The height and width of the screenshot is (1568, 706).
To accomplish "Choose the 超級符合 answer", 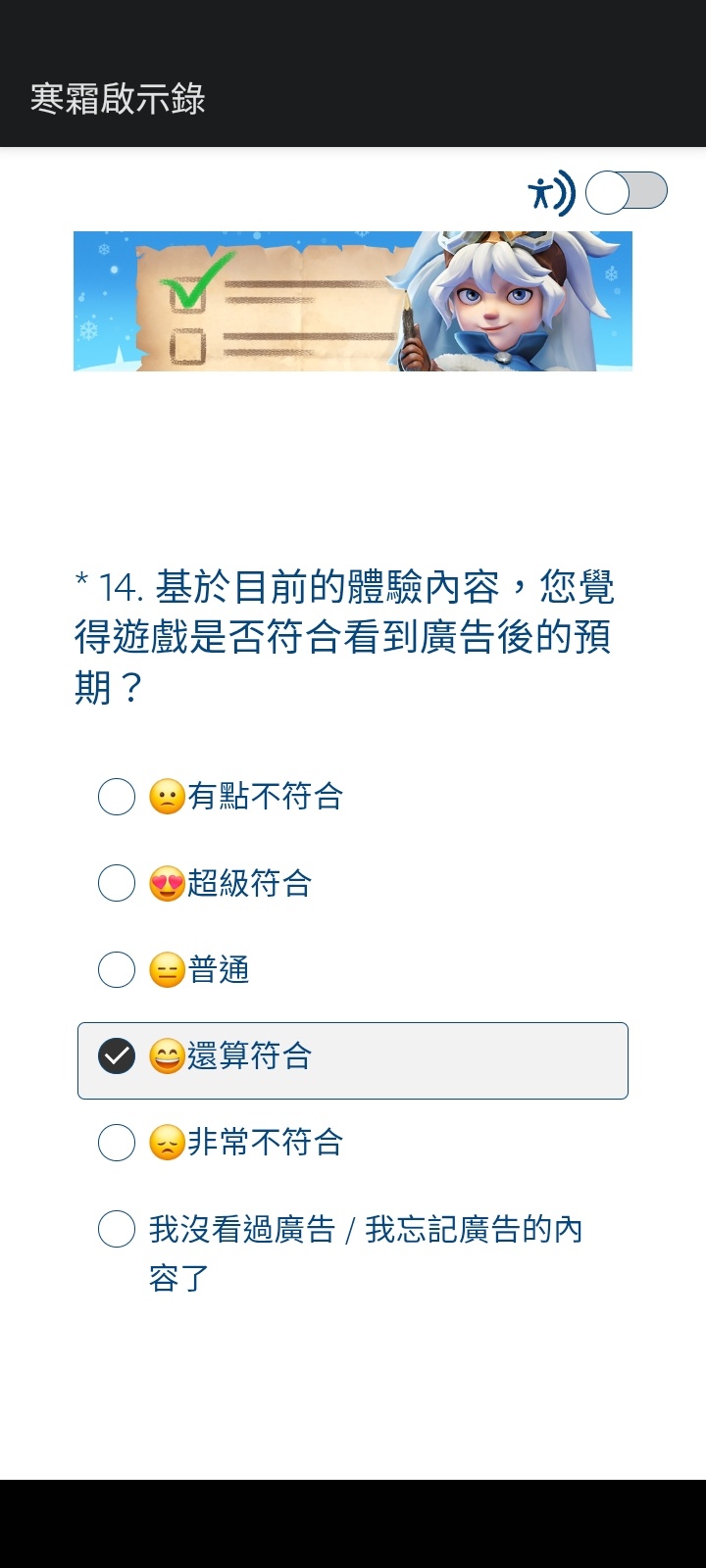I will point(117,883).
